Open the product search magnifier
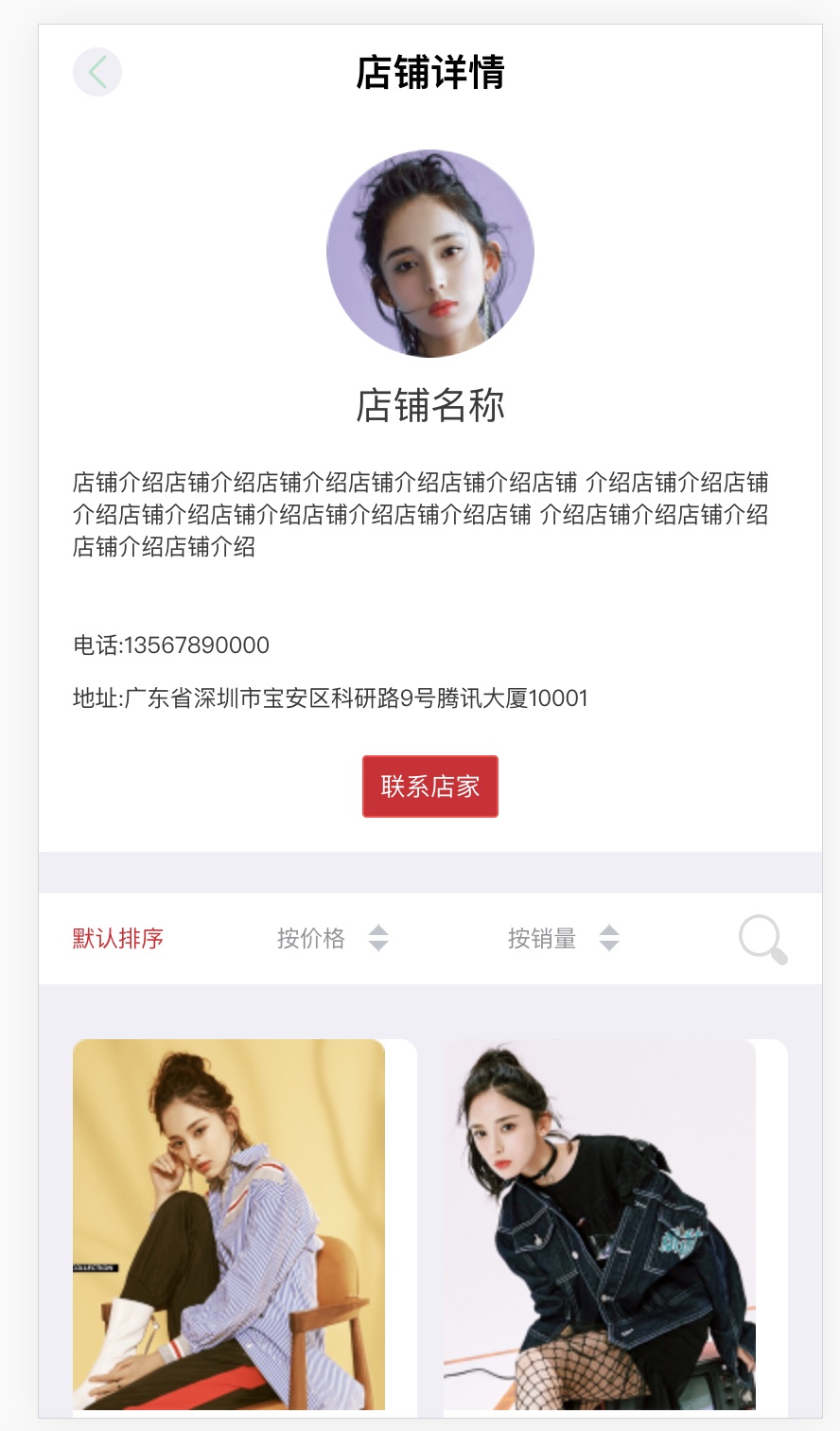 click(x=762, y=940)
